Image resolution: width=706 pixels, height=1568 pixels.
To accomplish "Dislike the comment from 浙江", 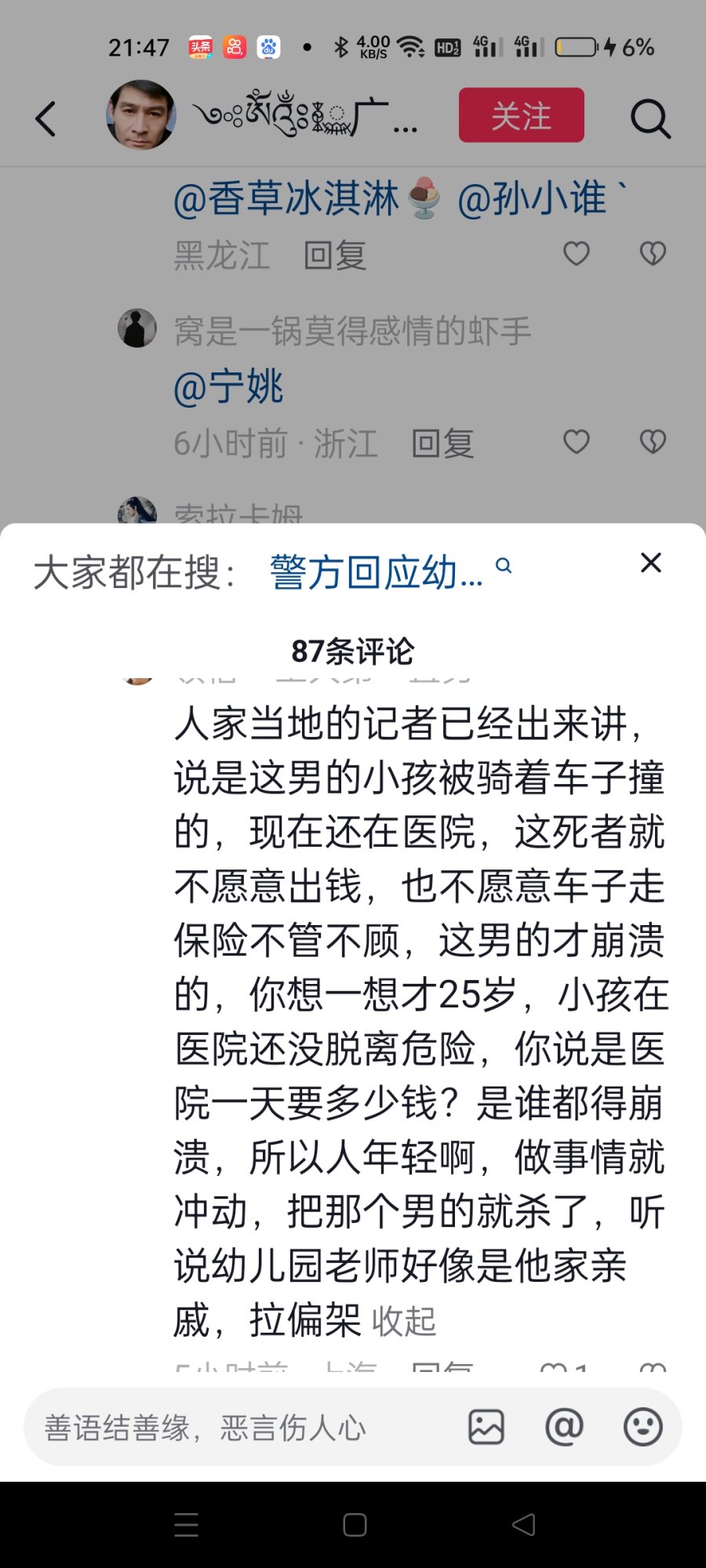I will coord(653,442).
